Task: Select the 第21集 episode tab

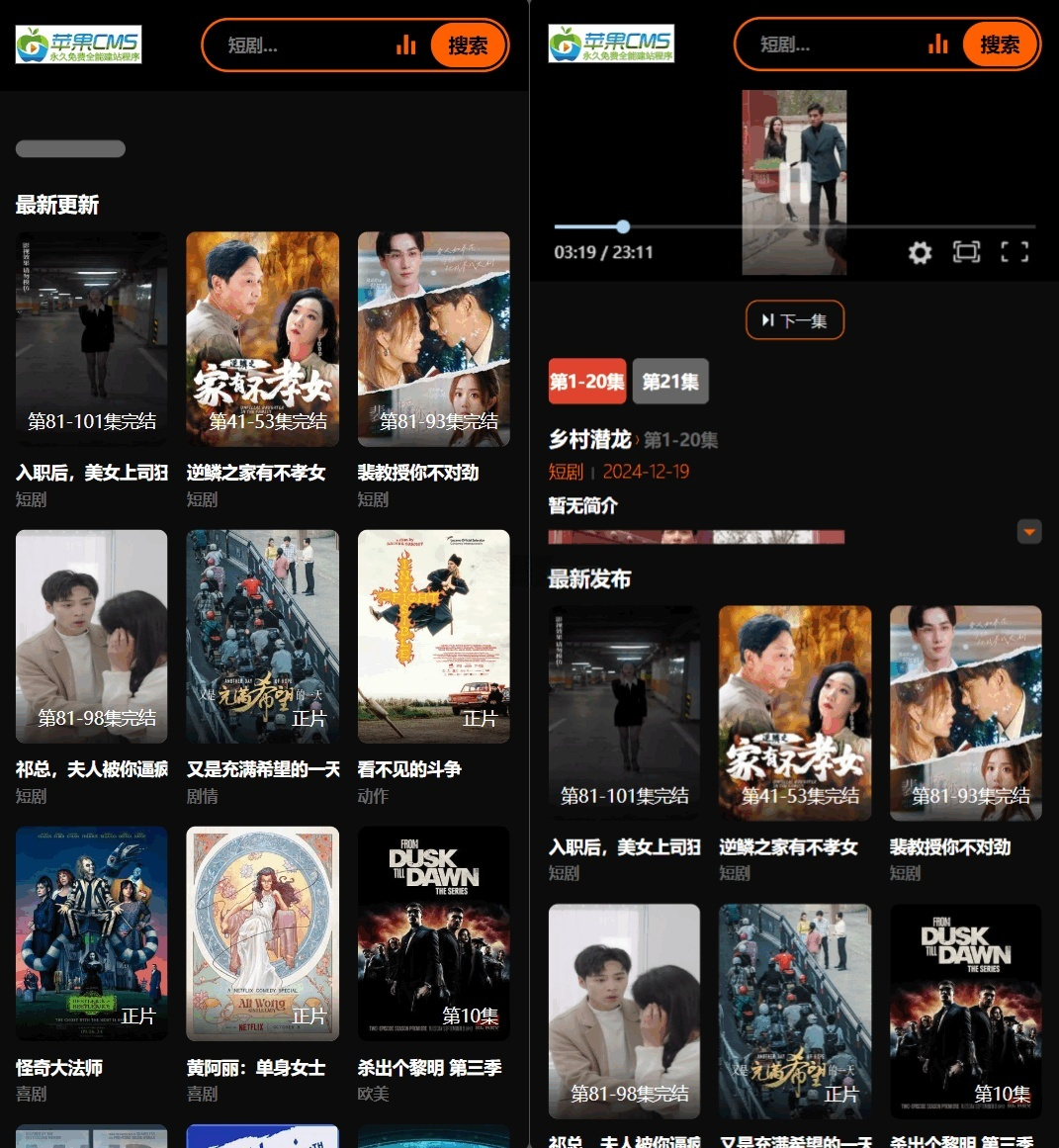Action: pyautogui.click(x=670, y=381)
